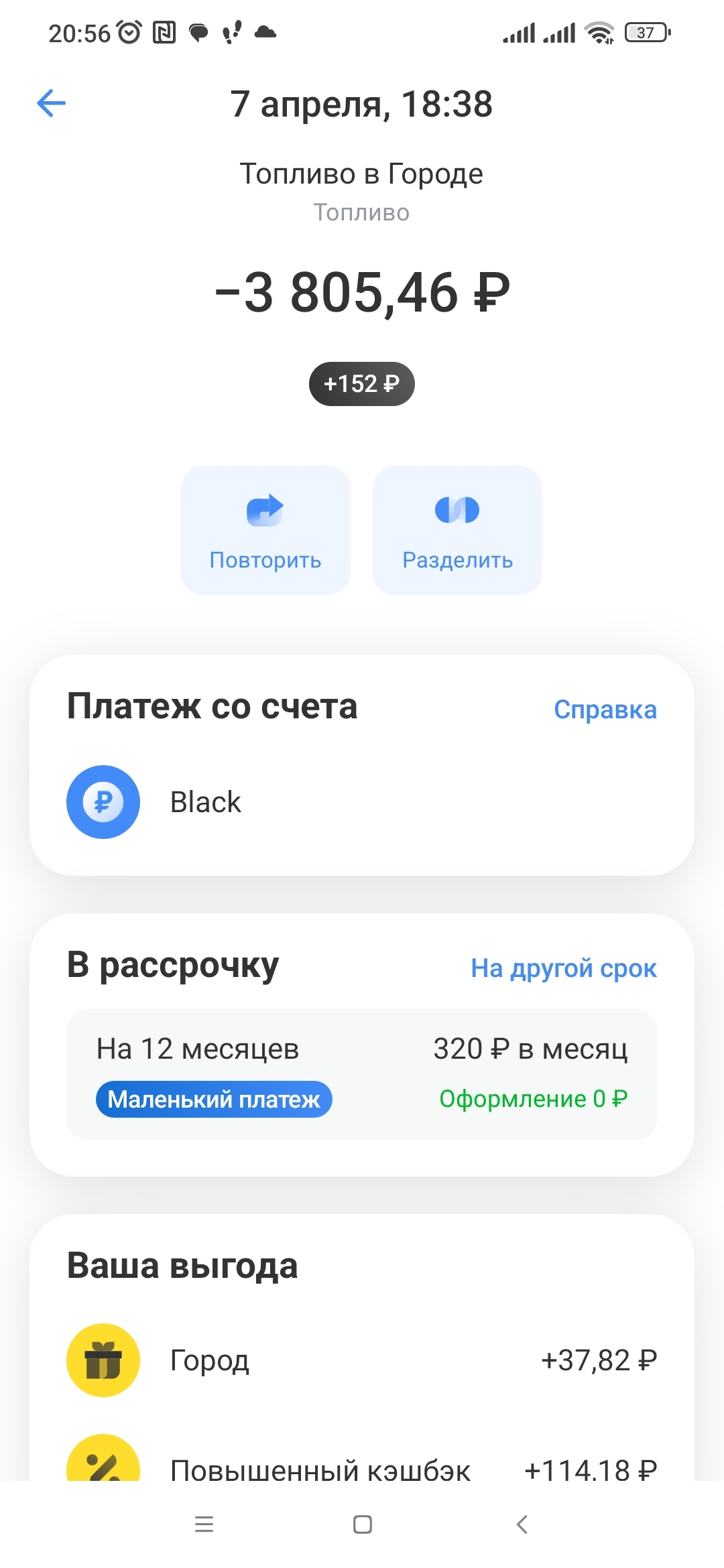The height and width of the screenshot is (1568, 724).
Task: Open recent apps from the navigation bar
Action: (x=204, y=1524)
